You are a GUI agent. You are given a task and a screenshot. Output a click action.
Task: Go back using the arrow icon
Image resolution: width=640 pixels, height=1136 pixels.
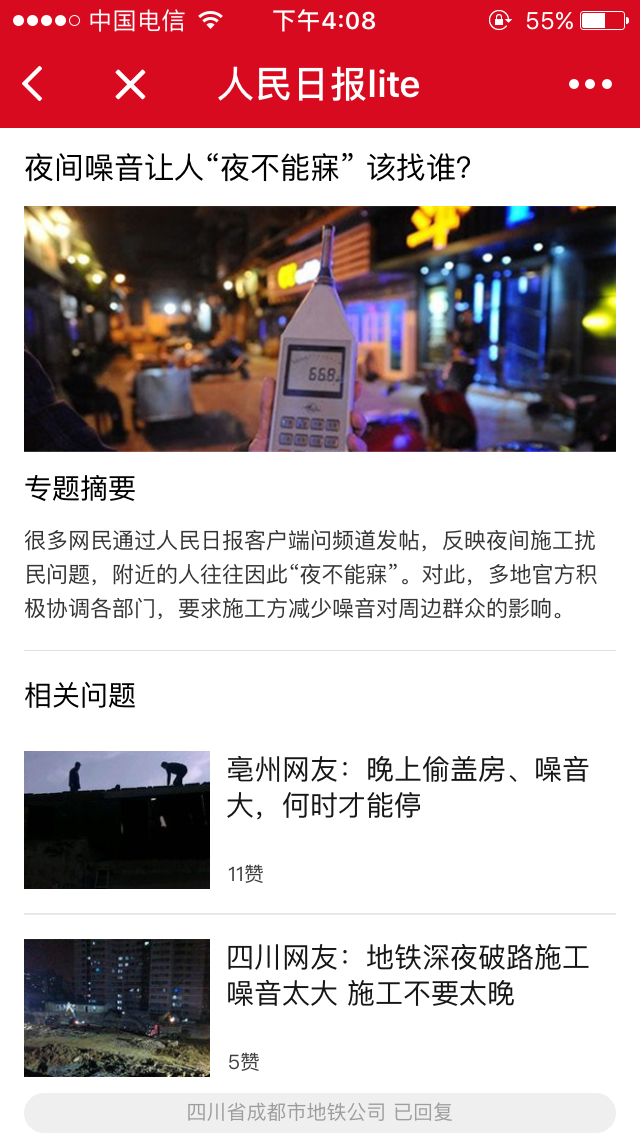pos(33,85)
